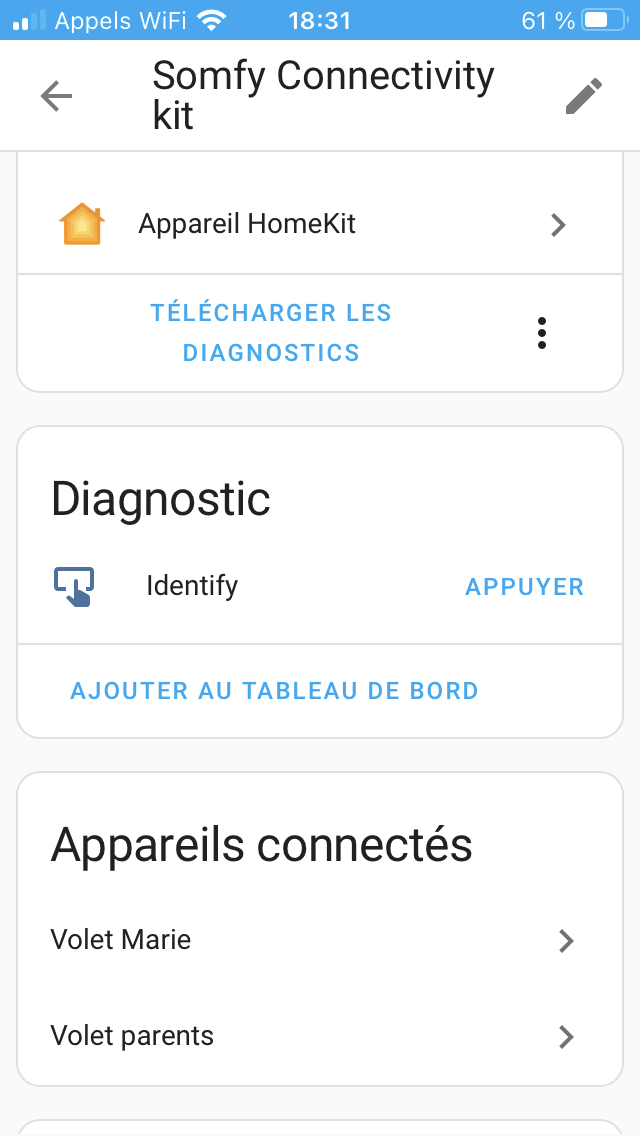Tap Appuyer next to Identify

pos(525,586)
